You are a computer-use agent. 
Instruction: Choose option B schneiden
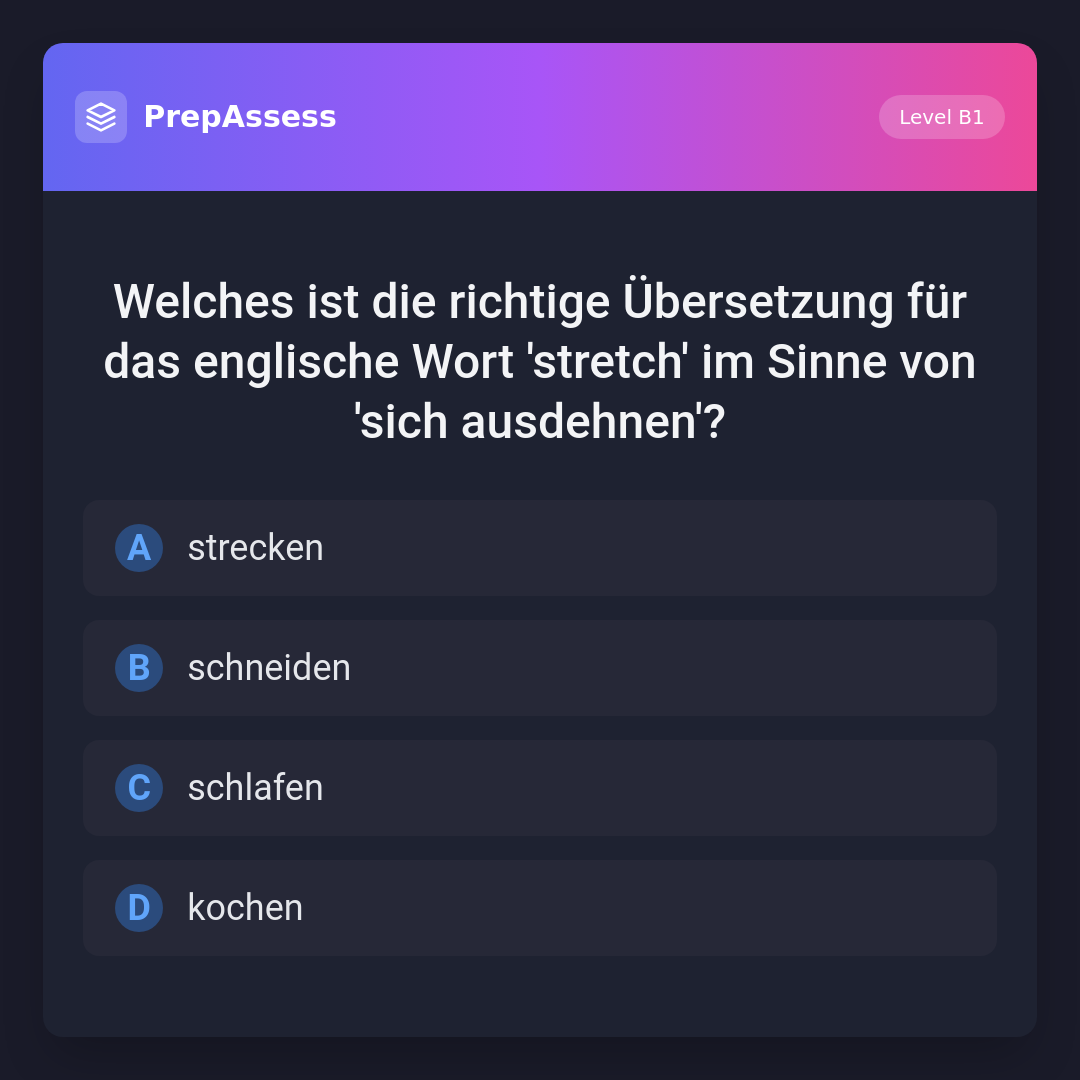pos(540,668)
